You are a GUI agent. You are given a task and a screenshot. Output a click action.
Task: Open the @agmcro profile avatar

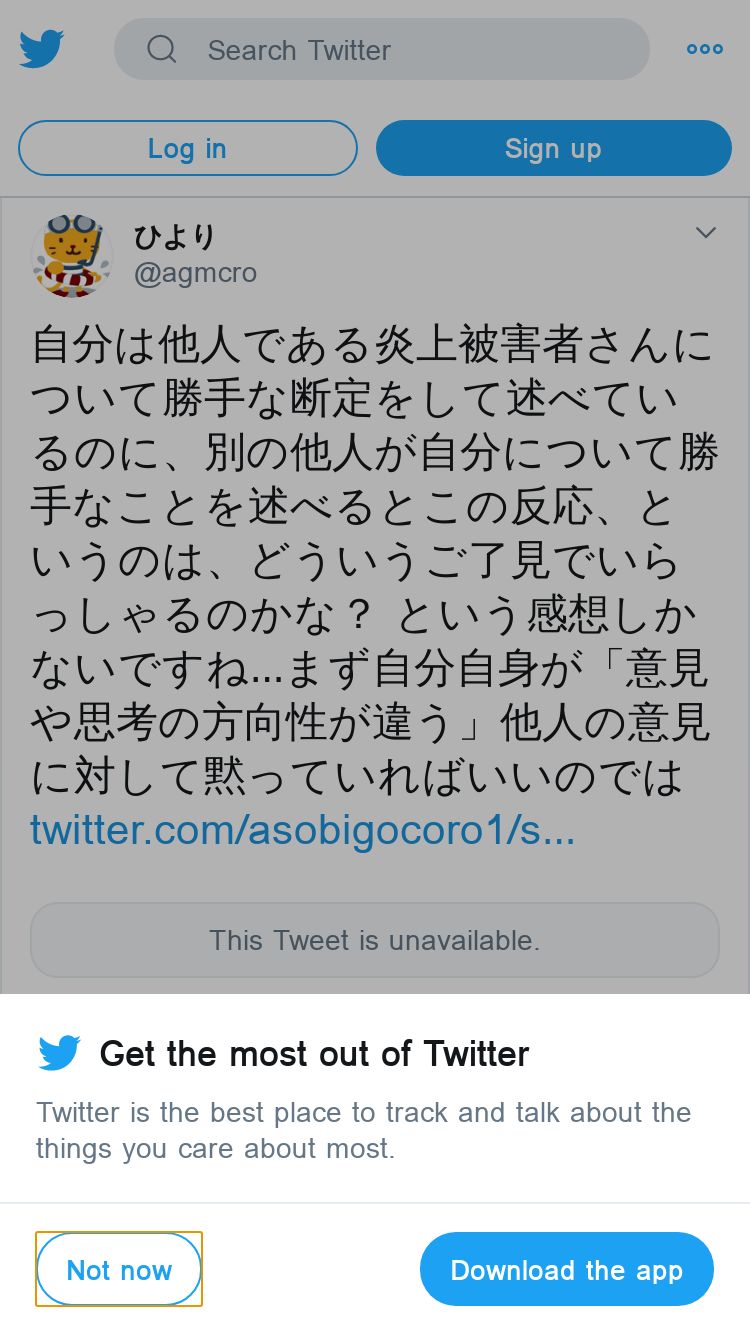point(72,255)
